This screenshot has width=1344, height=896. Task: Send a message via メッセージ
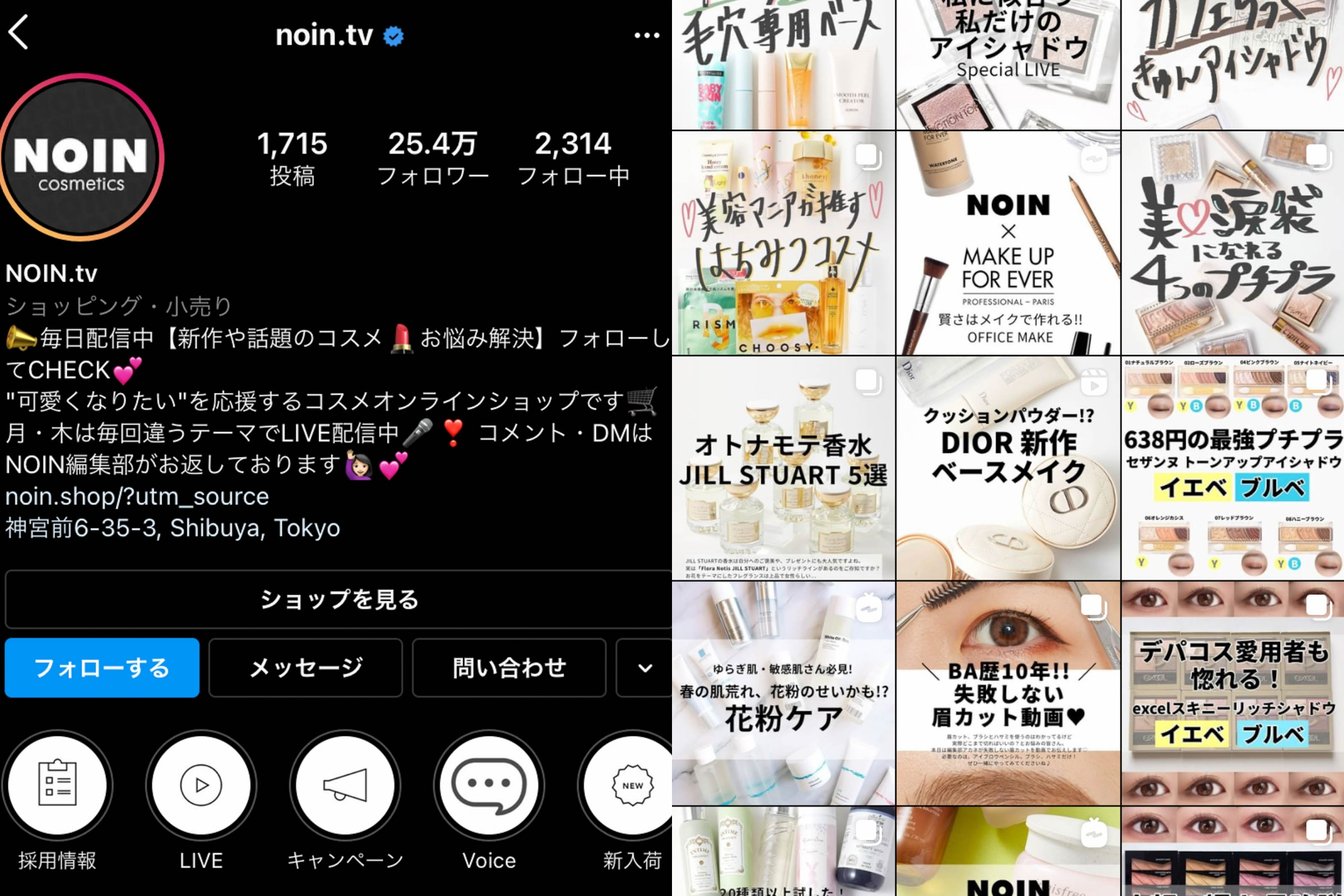click(x=305, y=668)
